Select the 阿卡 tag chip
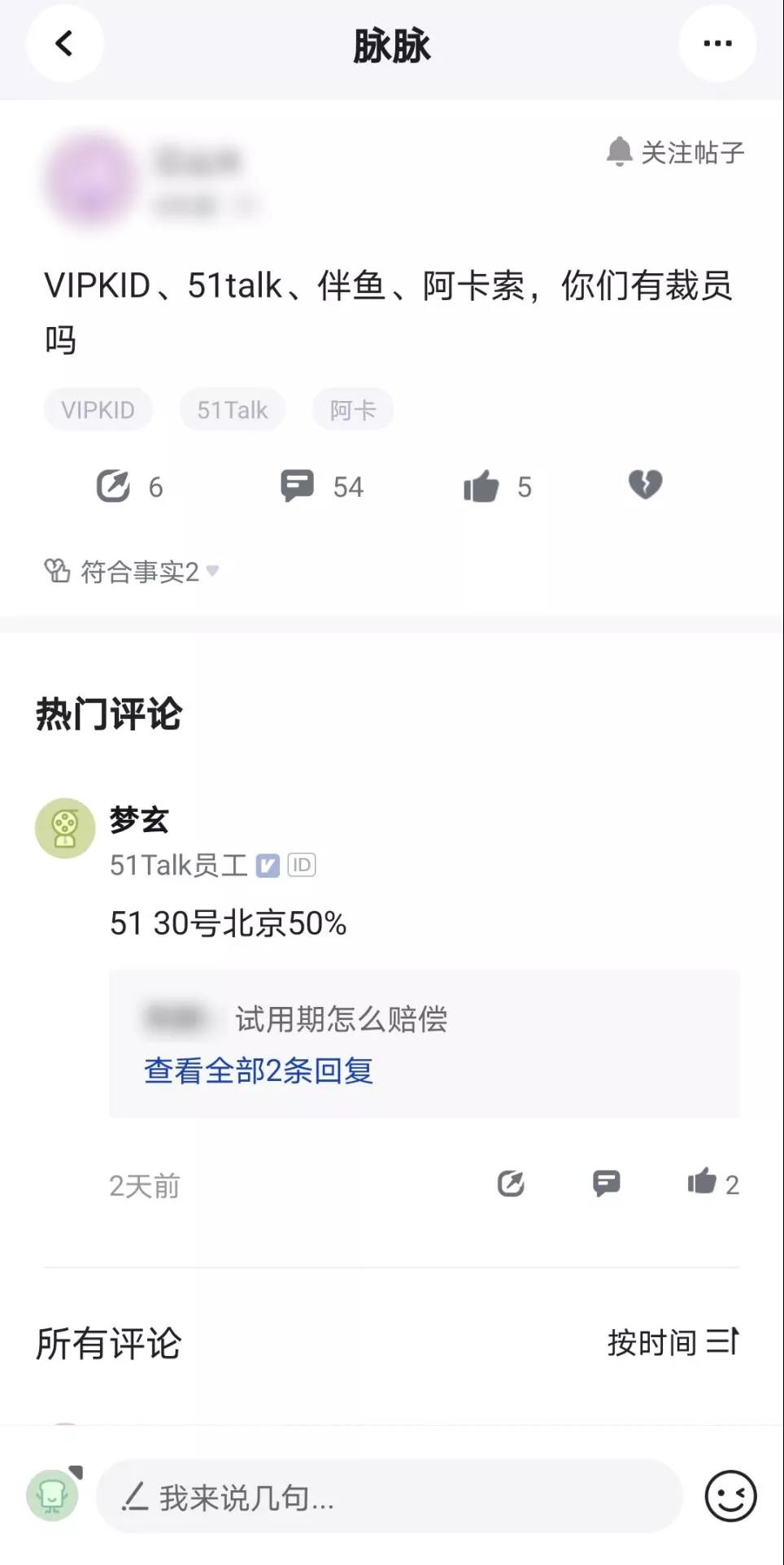The width and height of the screenshot is (784, 1565). click(352, 410)
